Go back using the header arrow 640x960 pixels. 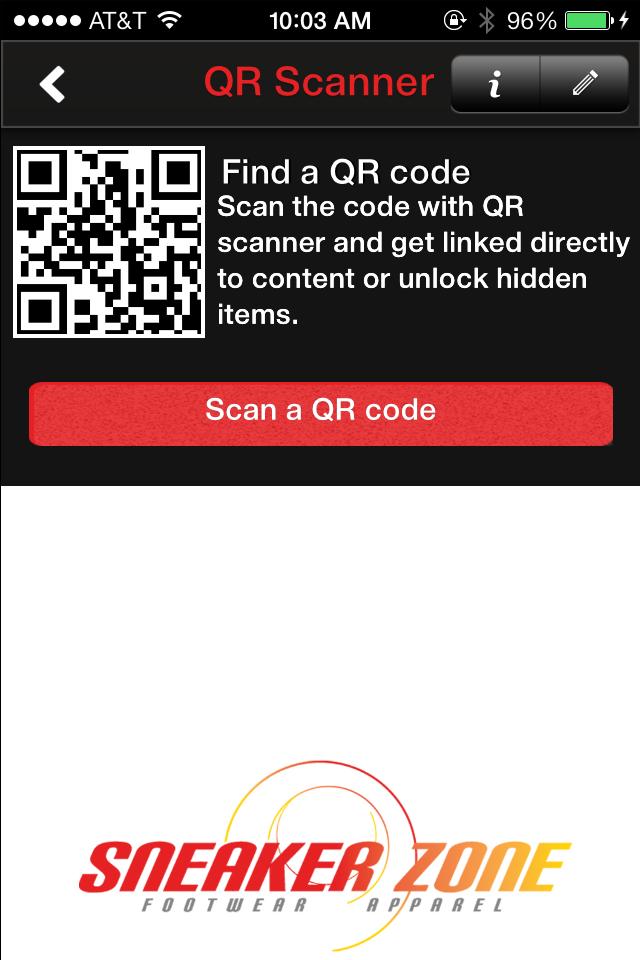tap(52, 84)
